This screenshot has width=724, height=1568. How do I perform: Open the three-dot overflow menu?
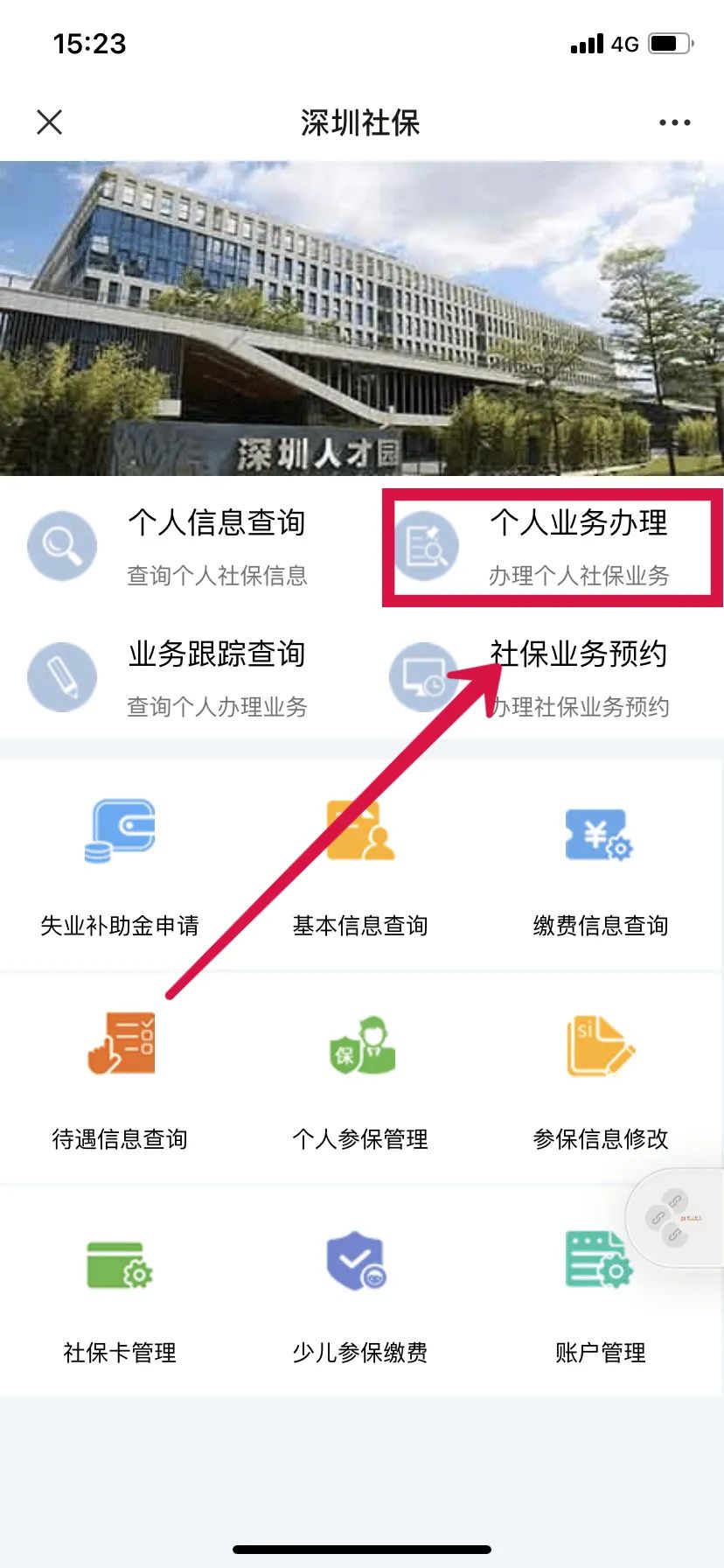pos(674,122)
